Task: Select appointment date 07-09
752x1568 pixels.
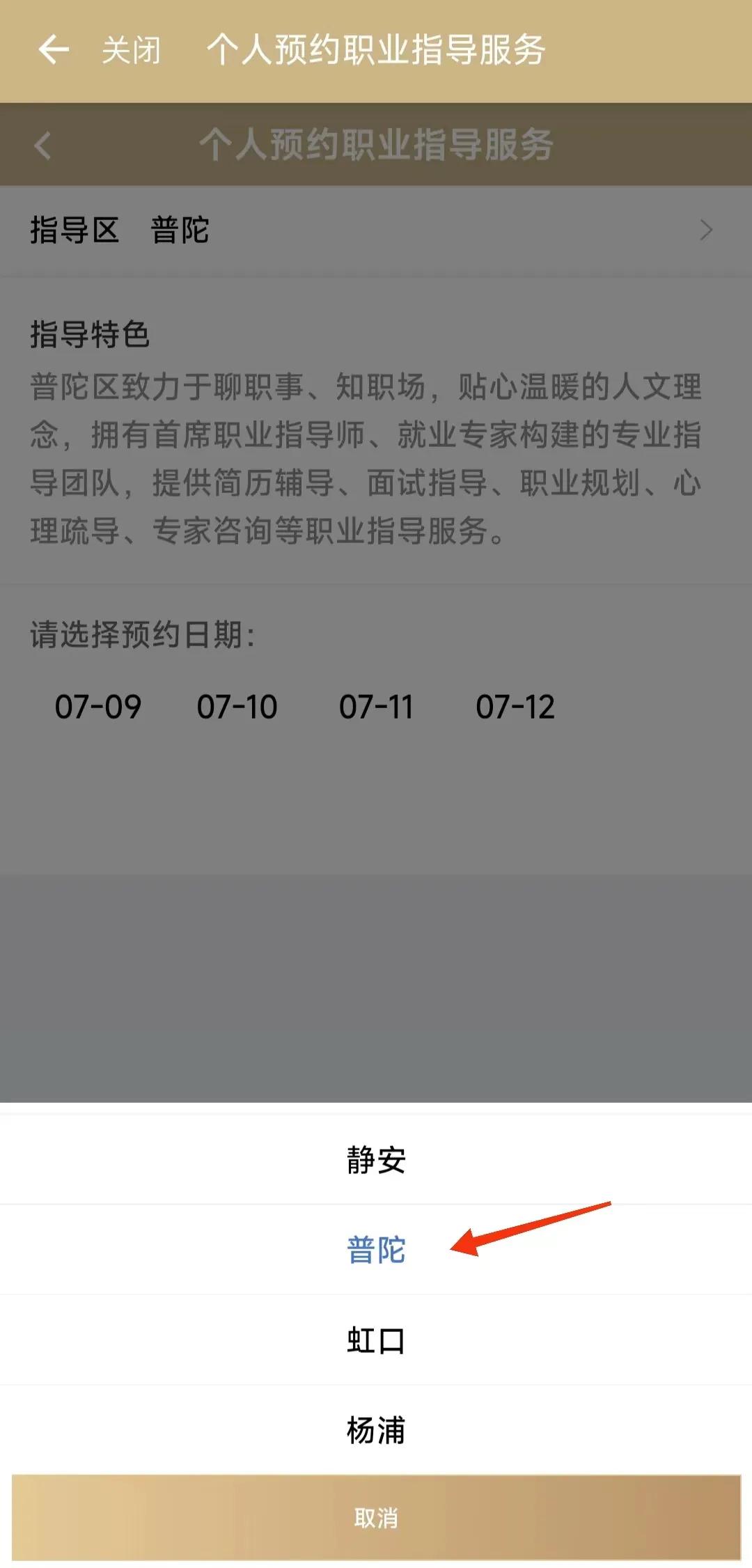Action: (97, 707)
